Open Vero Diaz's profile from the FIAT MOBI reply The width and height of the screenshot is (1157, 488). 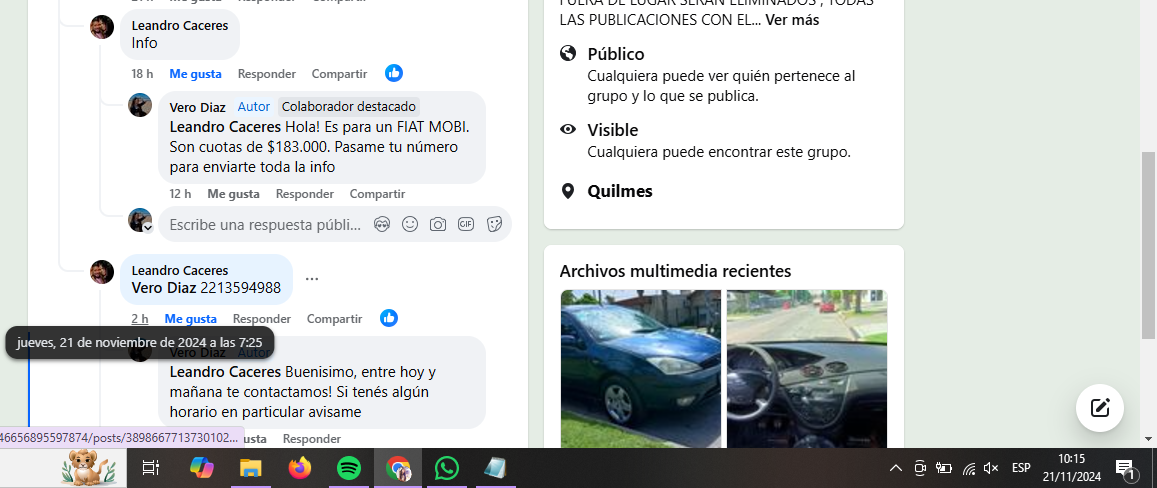197,107
